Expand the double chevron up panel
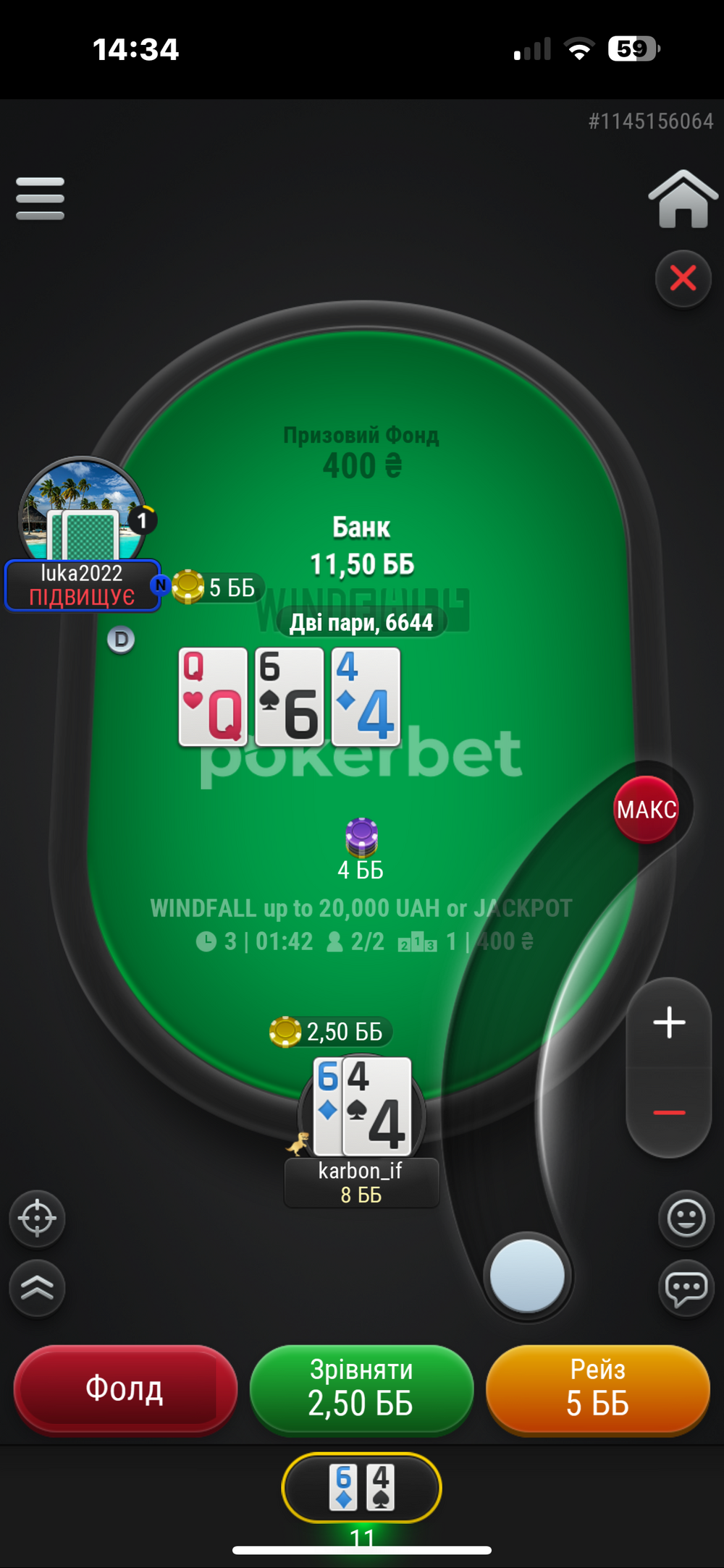The image size is (724, 1568). click(37, 1288)
